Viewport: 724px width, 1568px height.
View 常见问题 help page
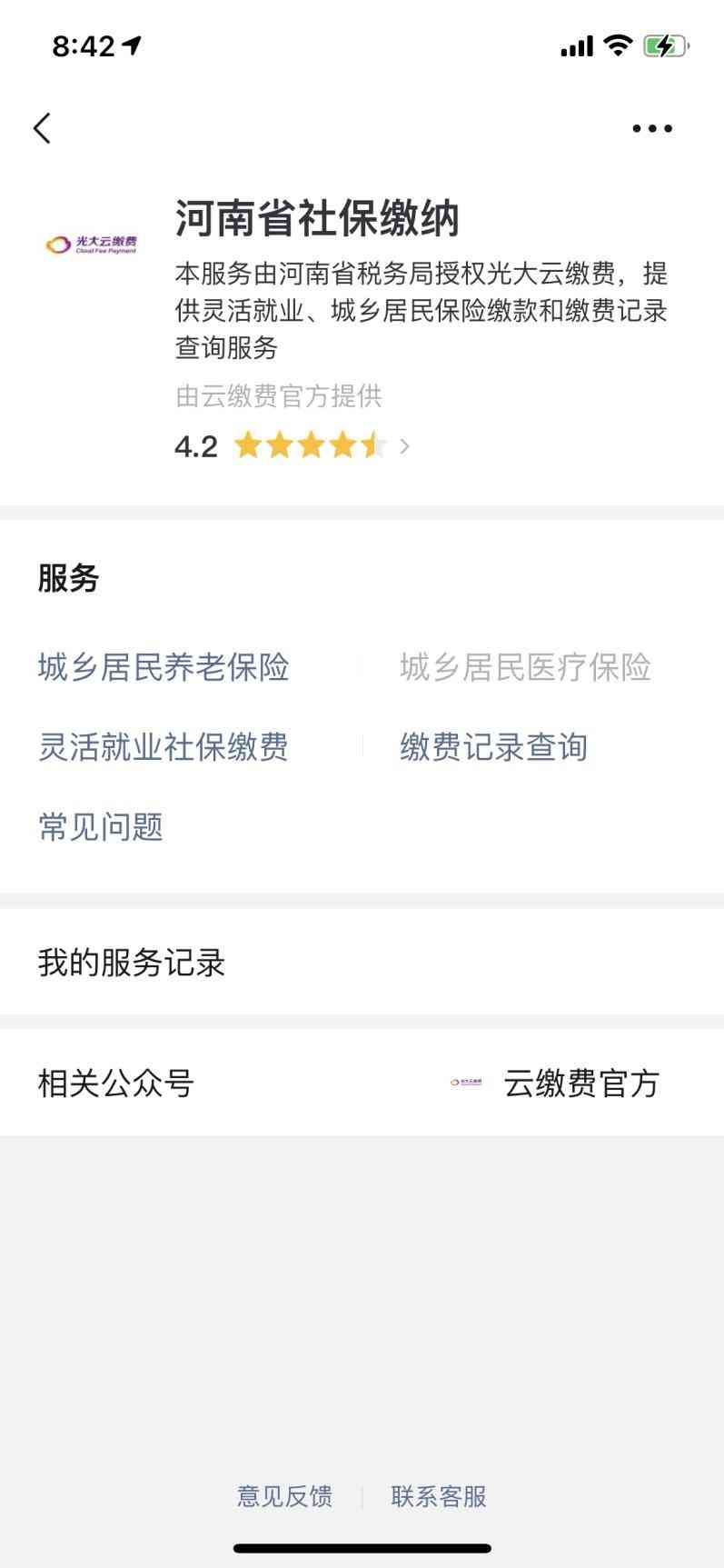101,827
